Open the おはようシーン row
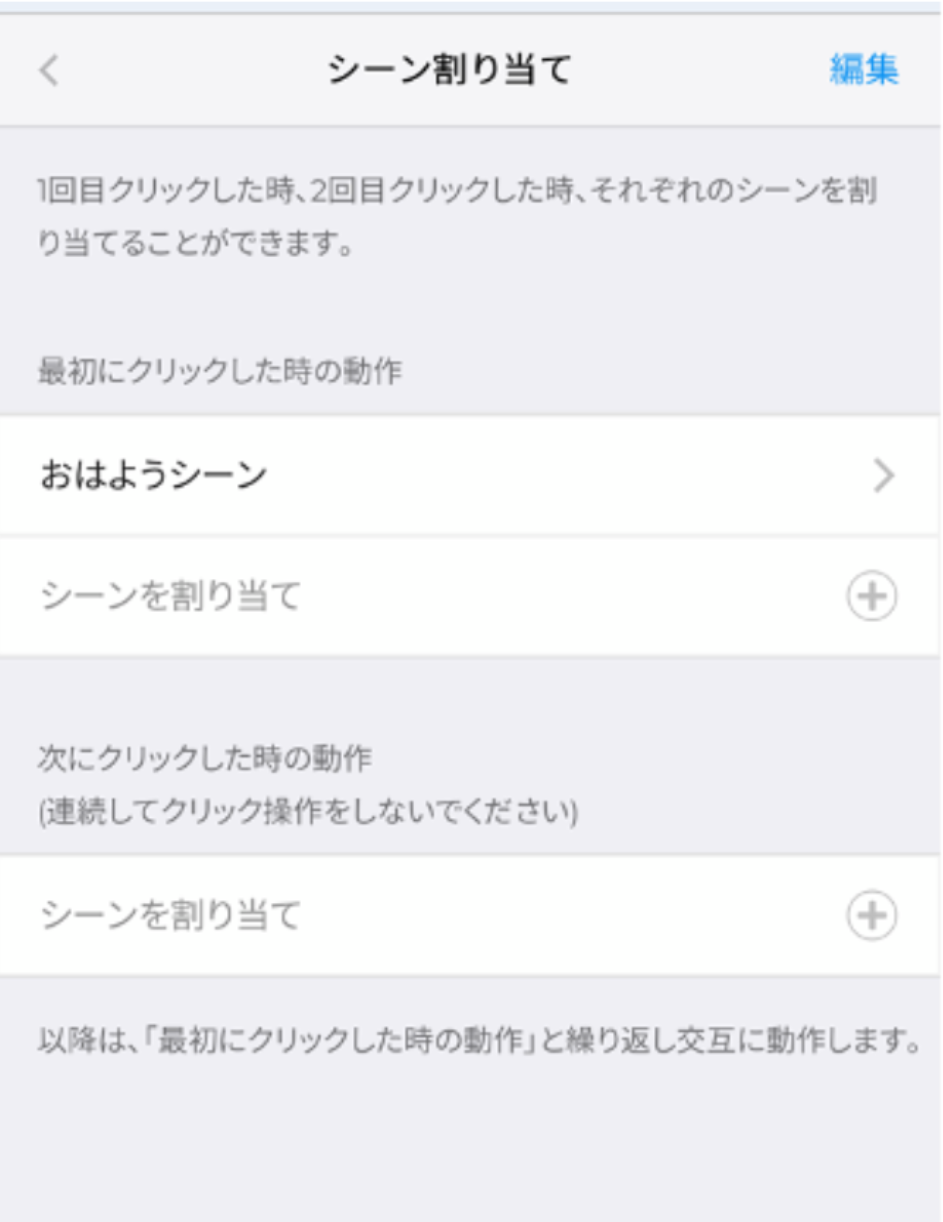 click(x=468, y=476)
